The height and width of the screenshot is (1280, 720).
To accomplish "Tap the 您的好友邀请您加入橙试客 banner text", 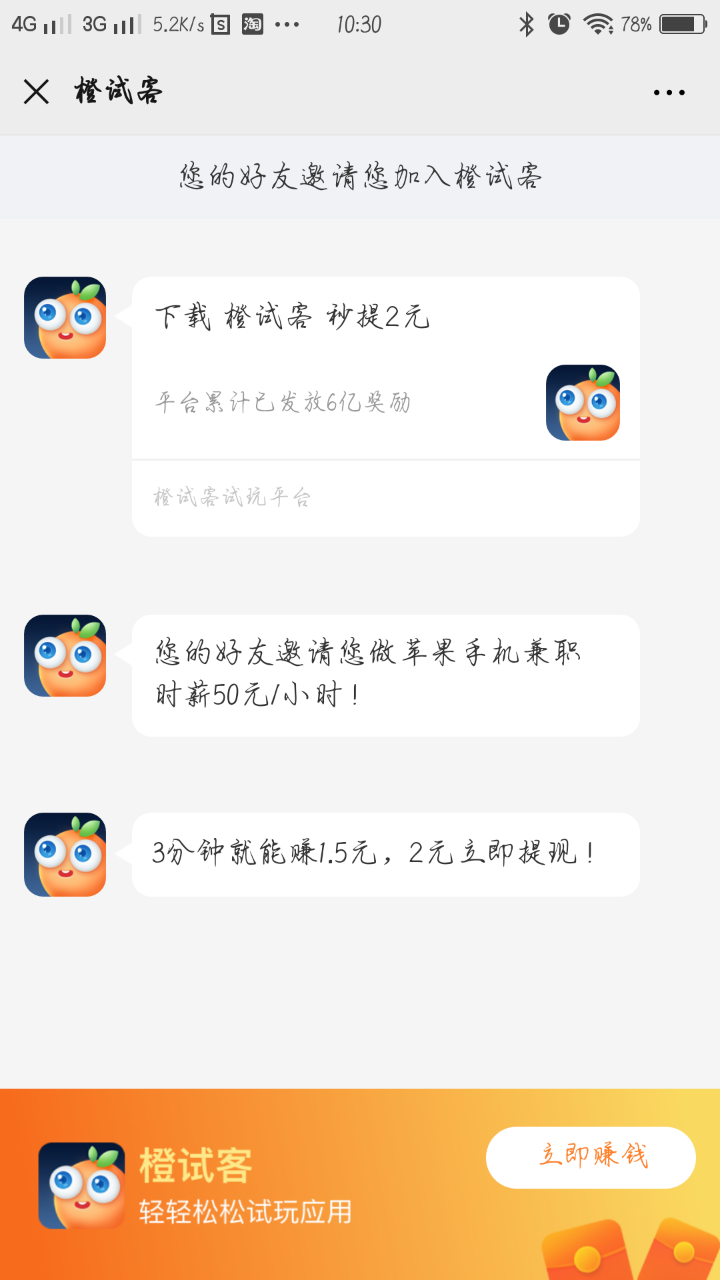I will coord(360,176).
